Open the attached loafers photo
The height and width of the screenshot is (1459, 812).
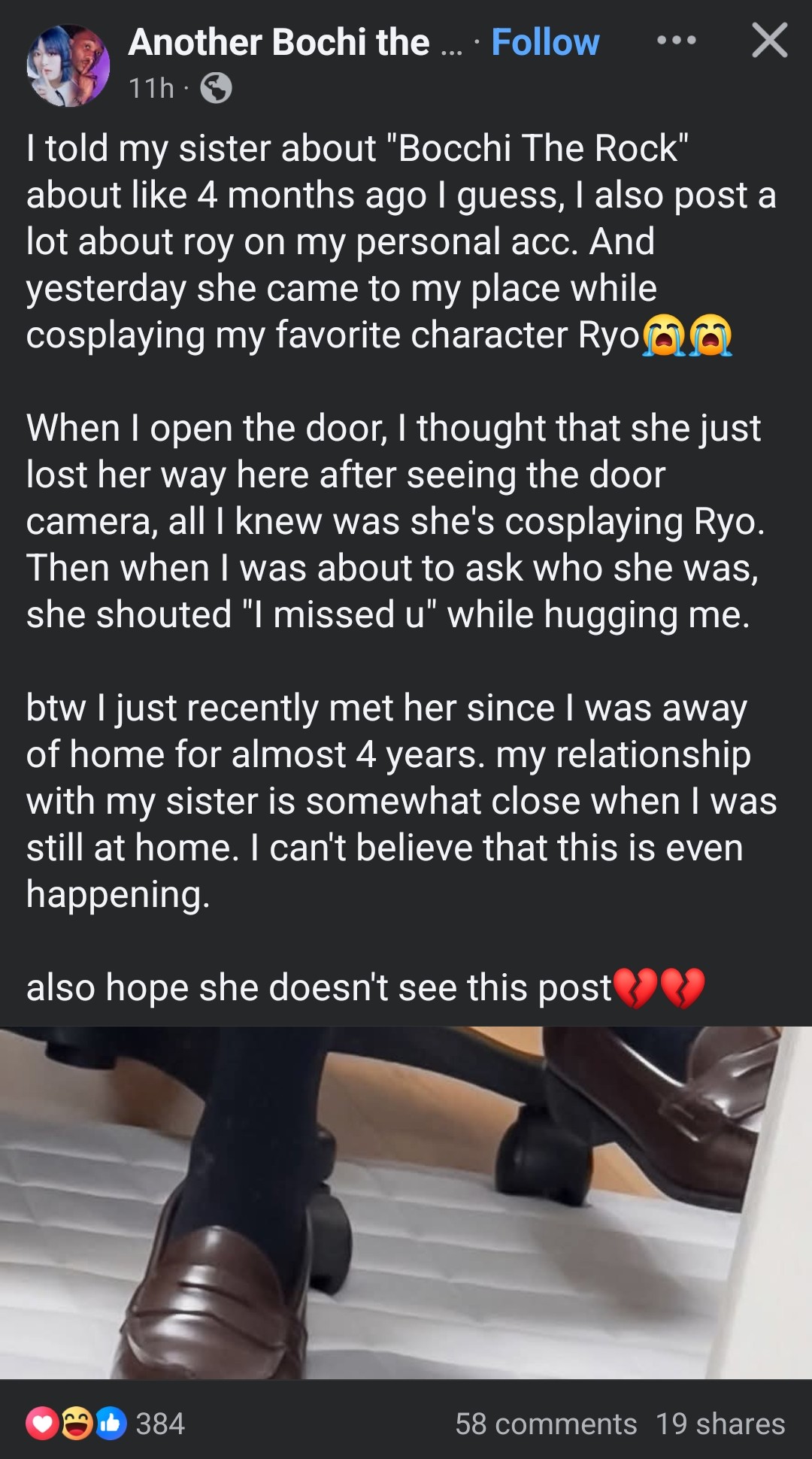(406, 1202)
